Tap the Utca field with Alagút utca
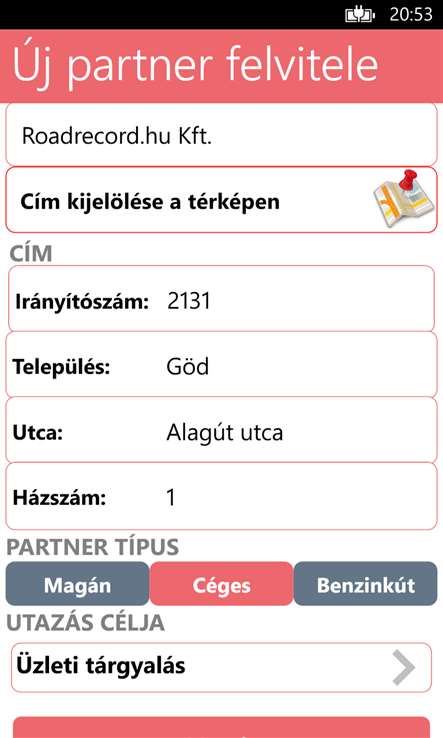 click(x=221, y=430)
